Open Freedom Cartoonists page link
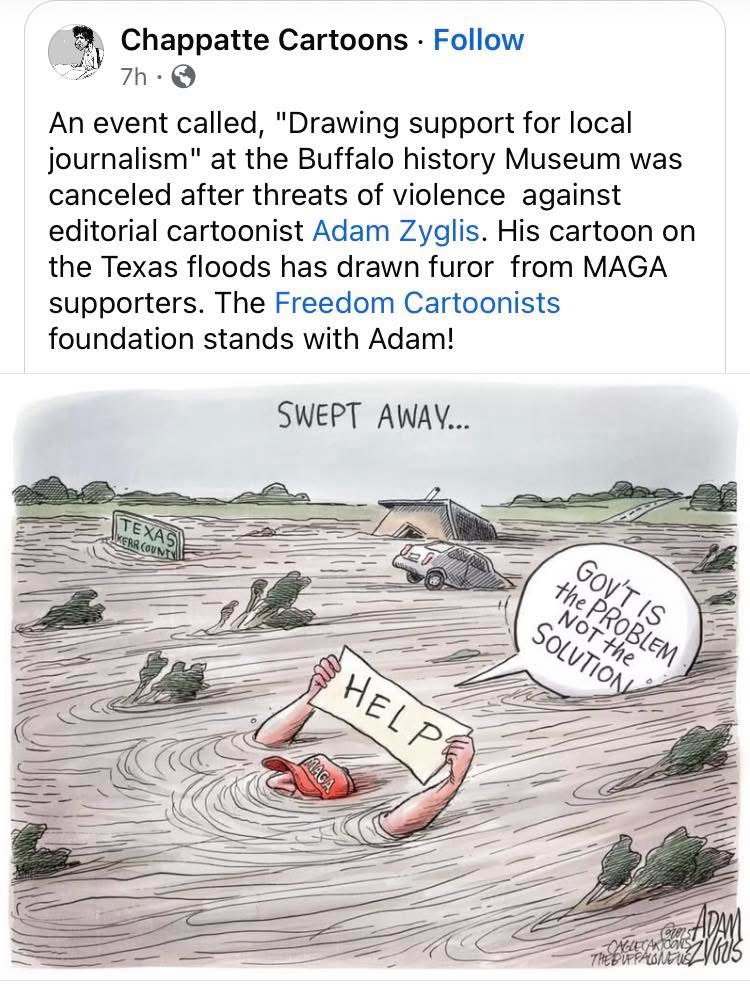 click(417, 302)
